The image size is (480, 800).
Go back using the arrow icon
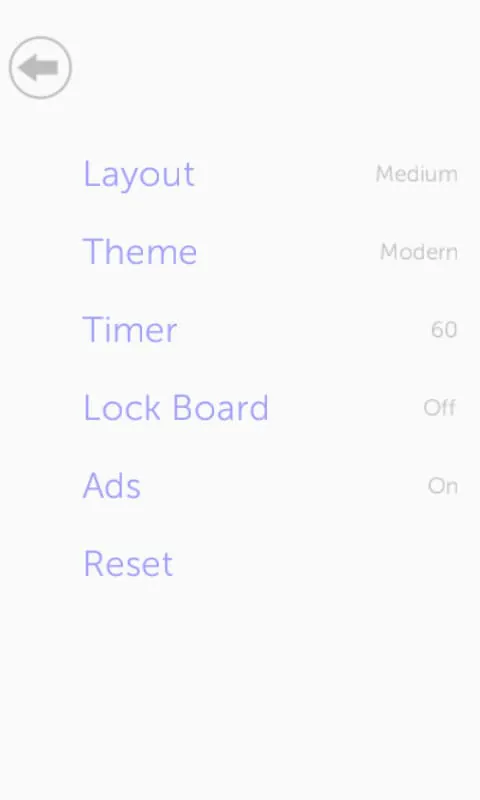point(40,67)
